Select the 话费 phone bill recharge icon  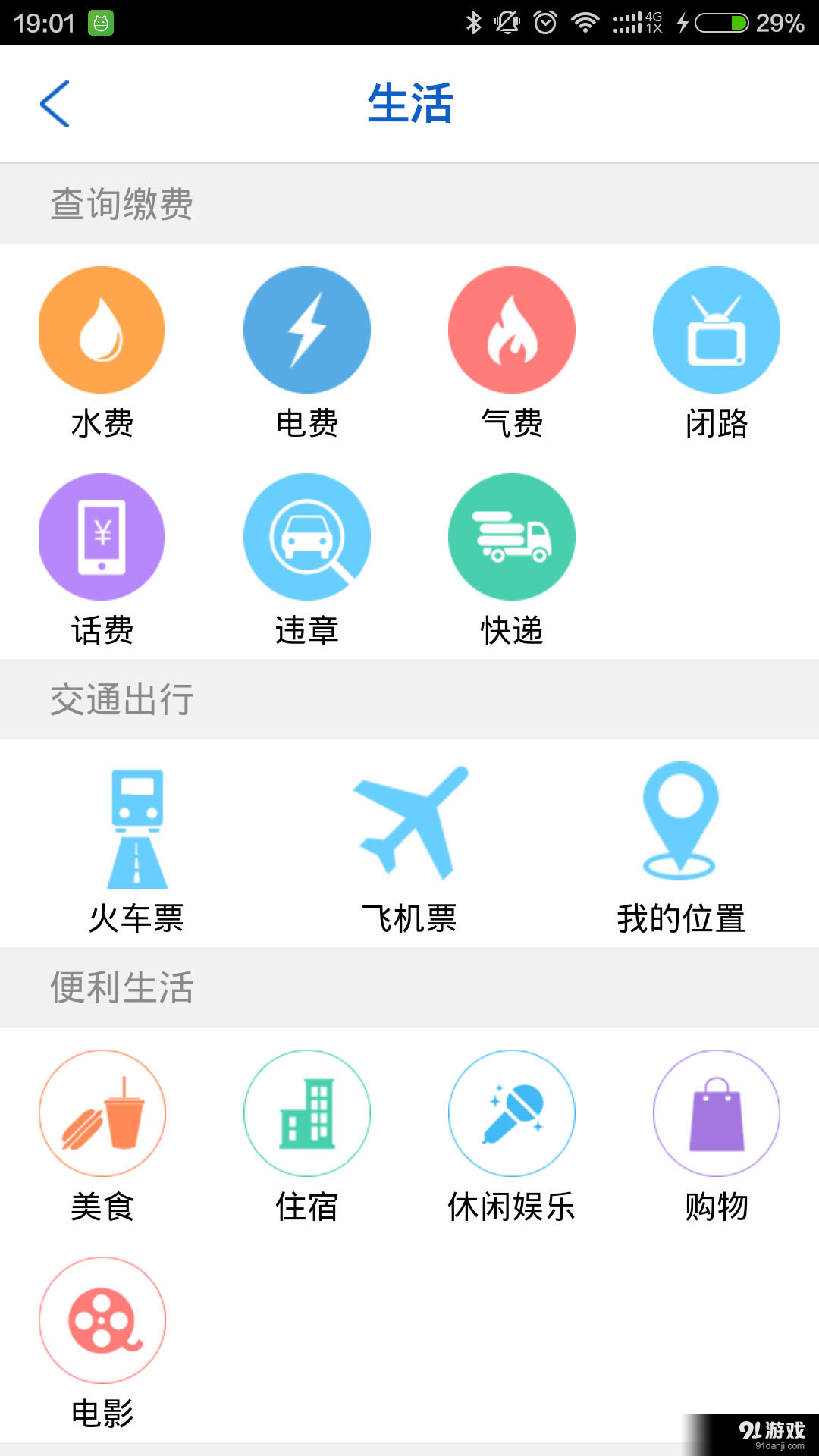[x=102, y=536]
